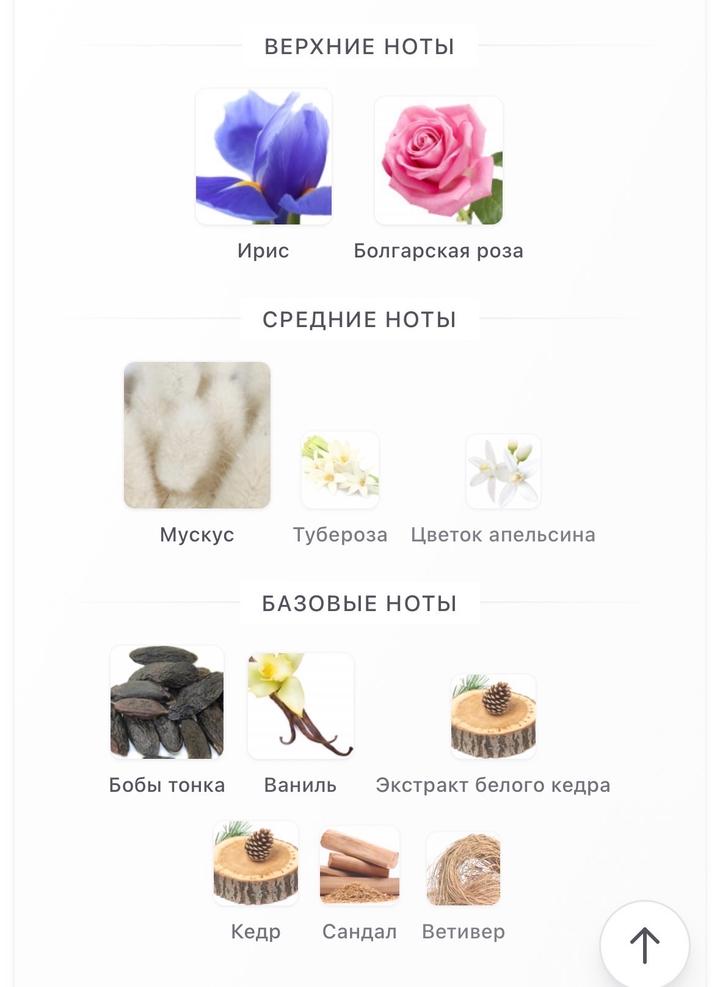Open the Ветивер note
This screenshot has width=720, height=987.
[463, 868]
